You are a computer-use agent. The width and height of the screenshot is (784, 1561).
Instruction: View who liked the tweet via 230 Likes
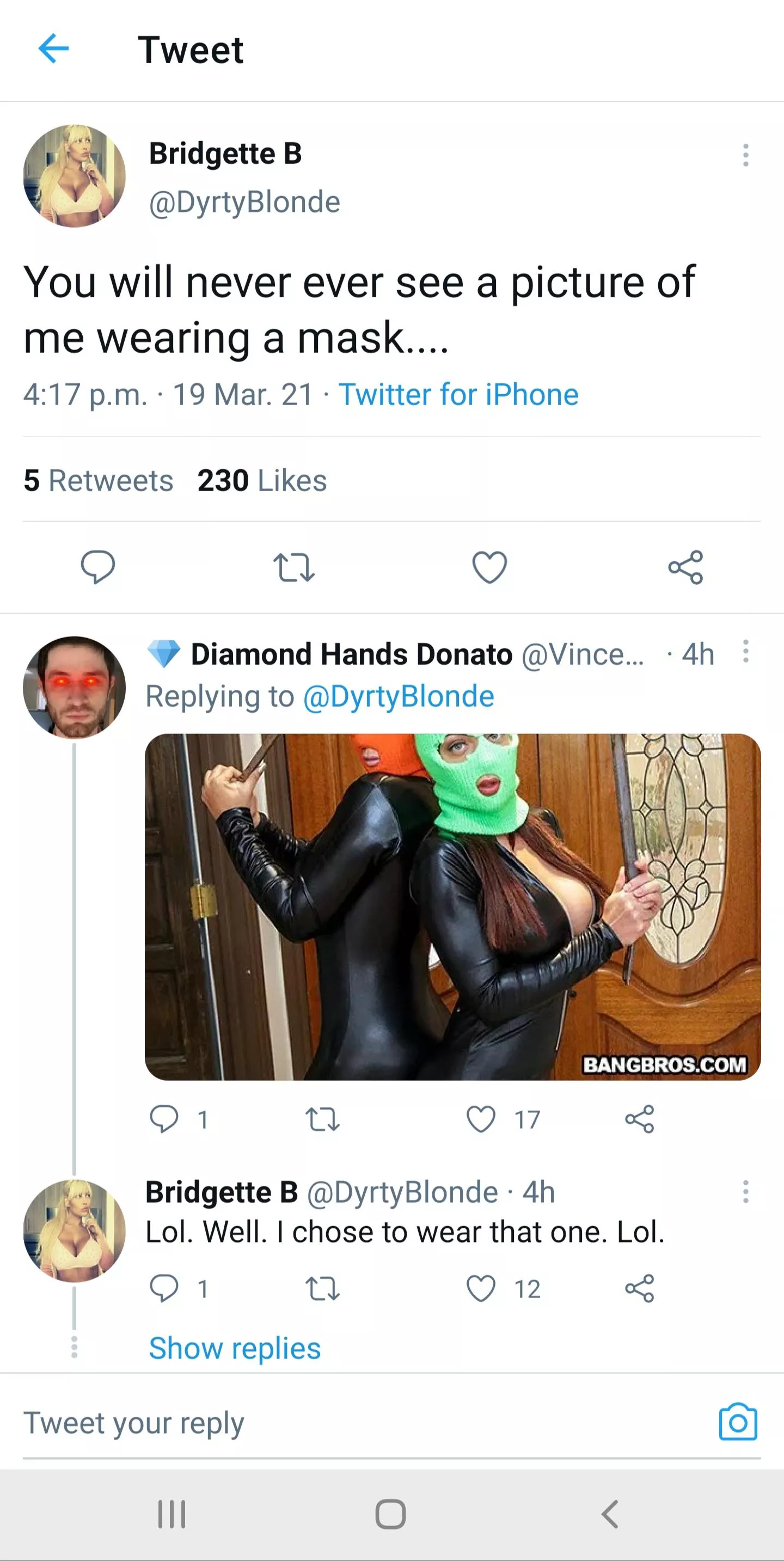(262, 480)
